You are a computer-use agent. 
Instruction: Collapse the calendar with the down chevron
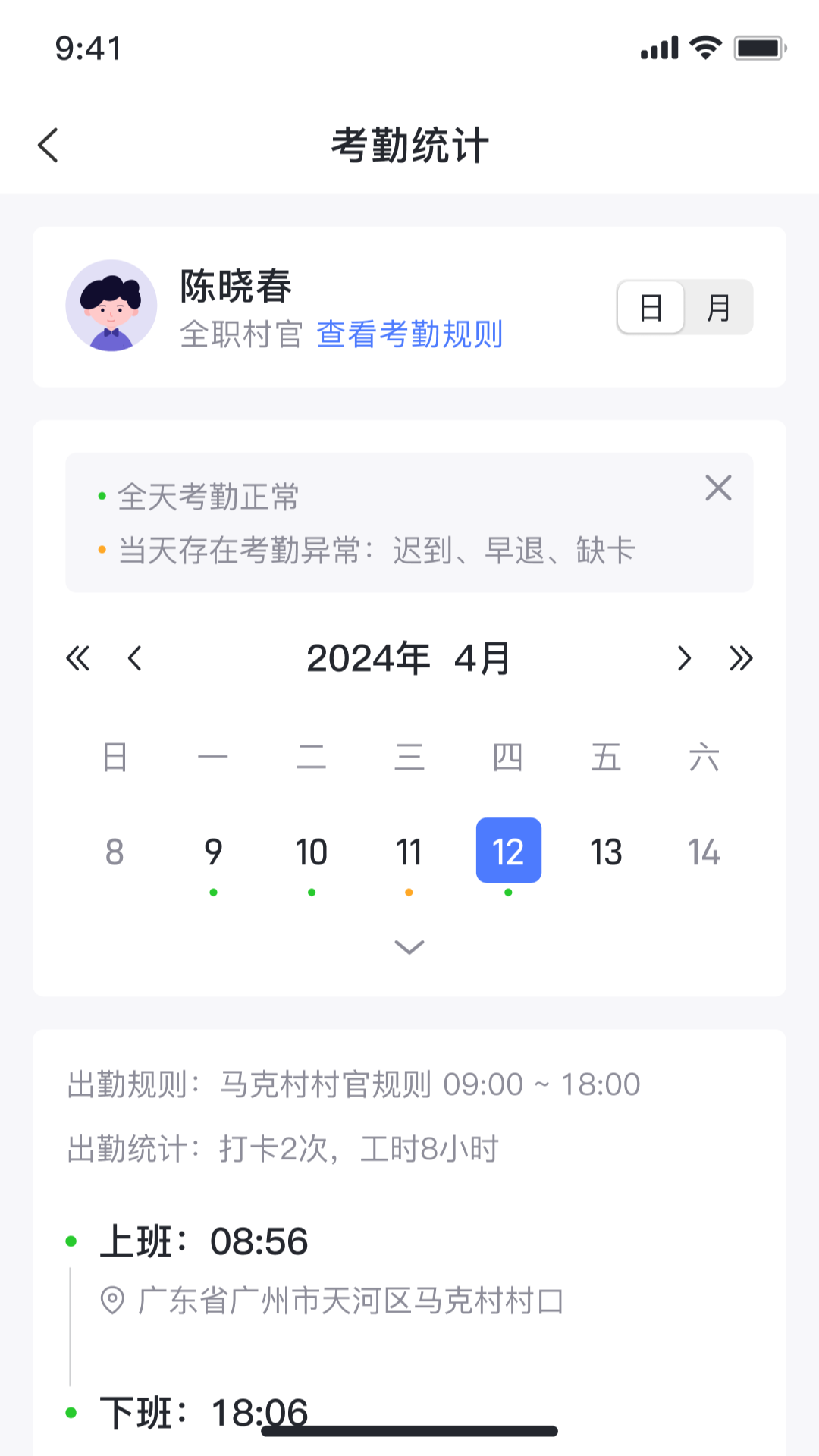point(409,946)
